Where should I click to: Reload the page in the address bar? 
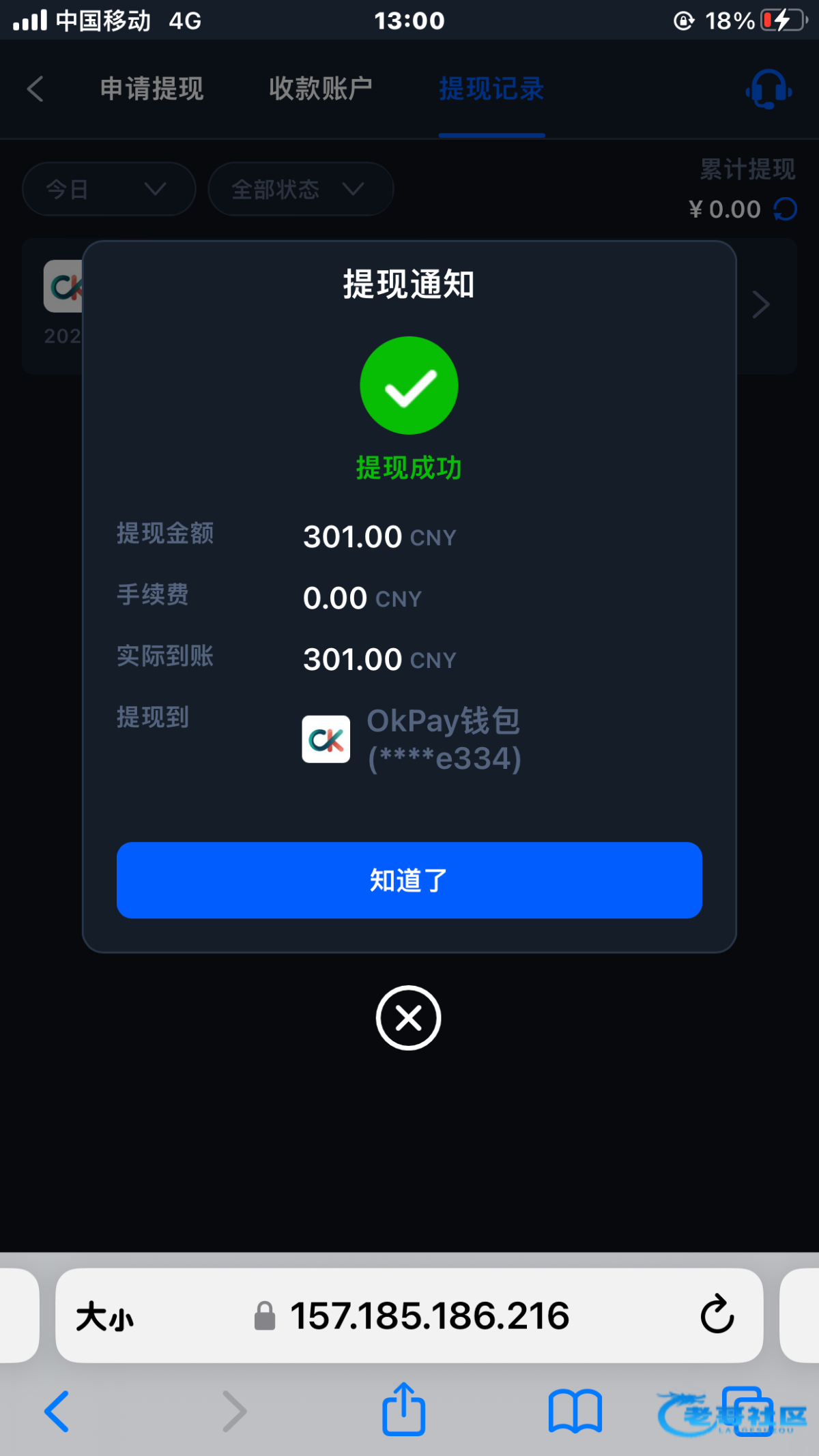[717, 1315]
